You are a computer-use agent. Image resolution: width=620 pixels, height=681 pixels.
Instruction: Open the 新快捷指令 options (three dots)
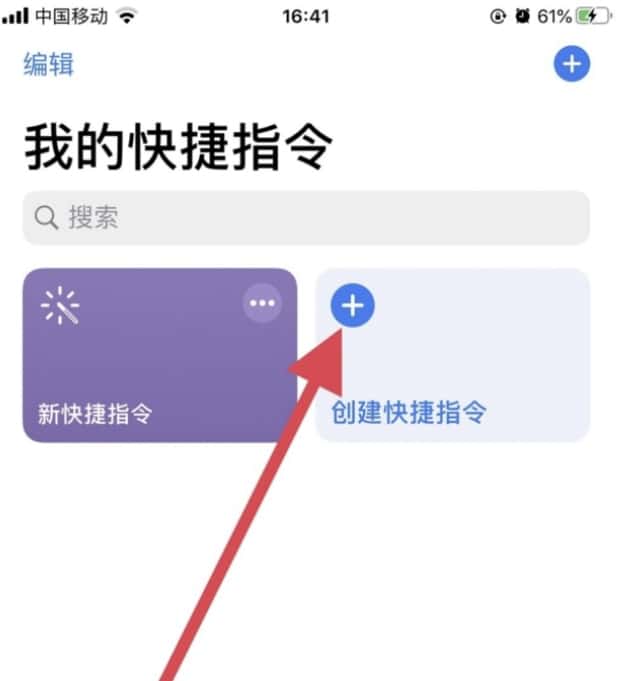[x=262, y=303]
